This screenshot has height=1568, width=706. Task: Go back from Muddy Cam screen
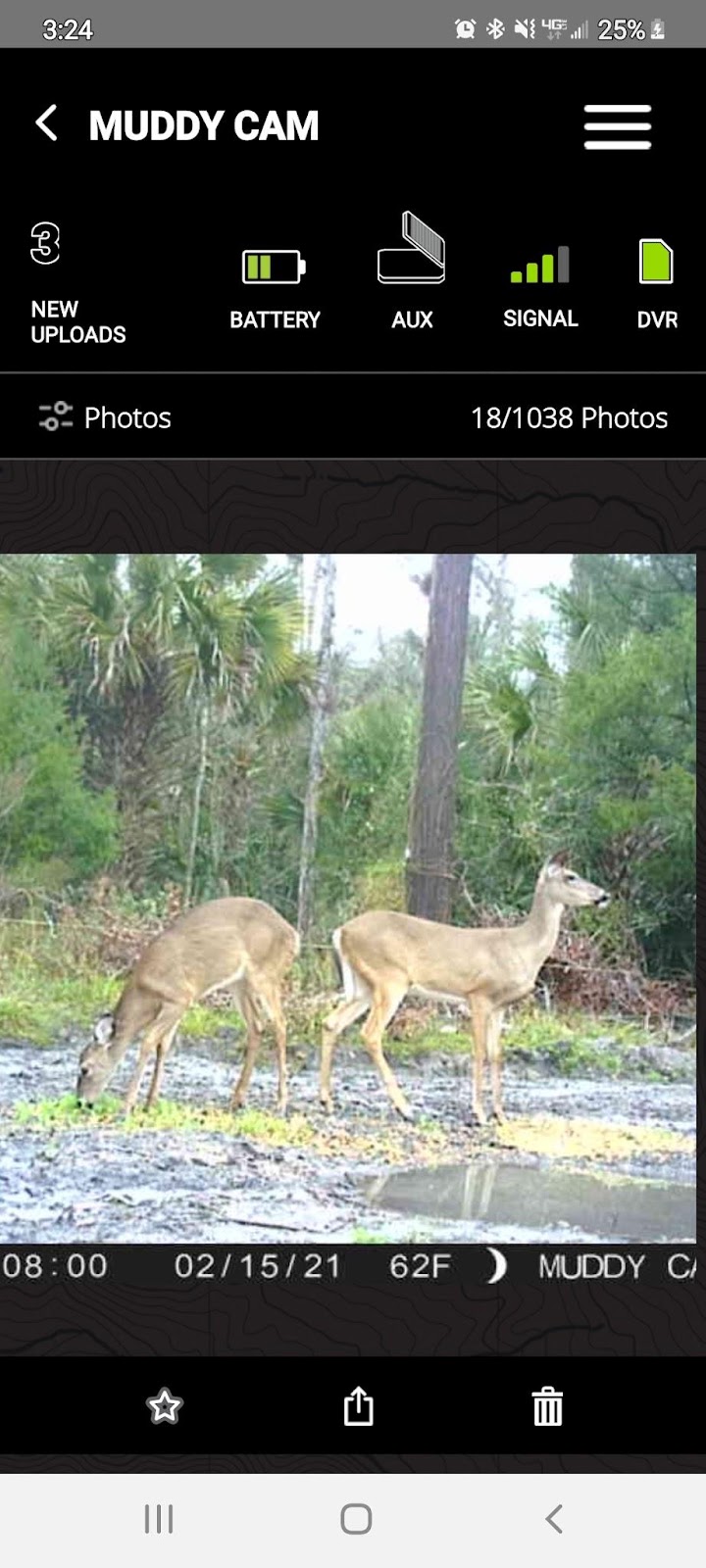click(x=46, y=124)
